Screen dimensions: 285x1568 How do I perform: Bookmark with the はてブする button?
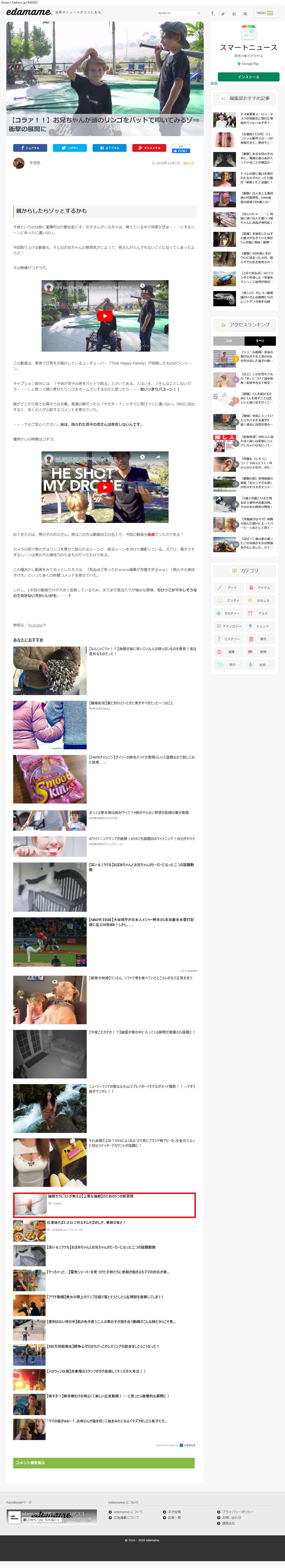(109, 148)
